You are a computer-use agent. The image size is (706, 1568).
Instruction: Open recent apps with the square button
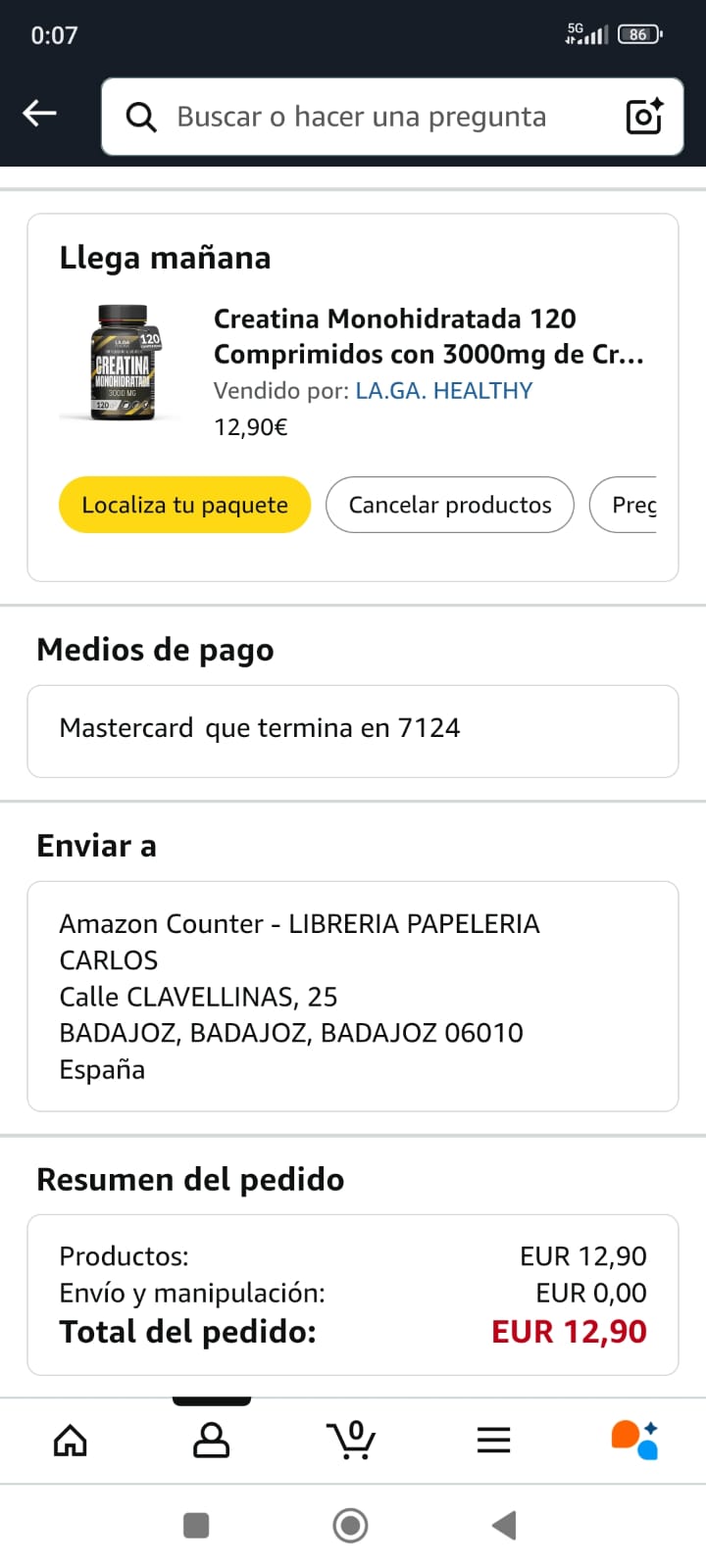196,1526
